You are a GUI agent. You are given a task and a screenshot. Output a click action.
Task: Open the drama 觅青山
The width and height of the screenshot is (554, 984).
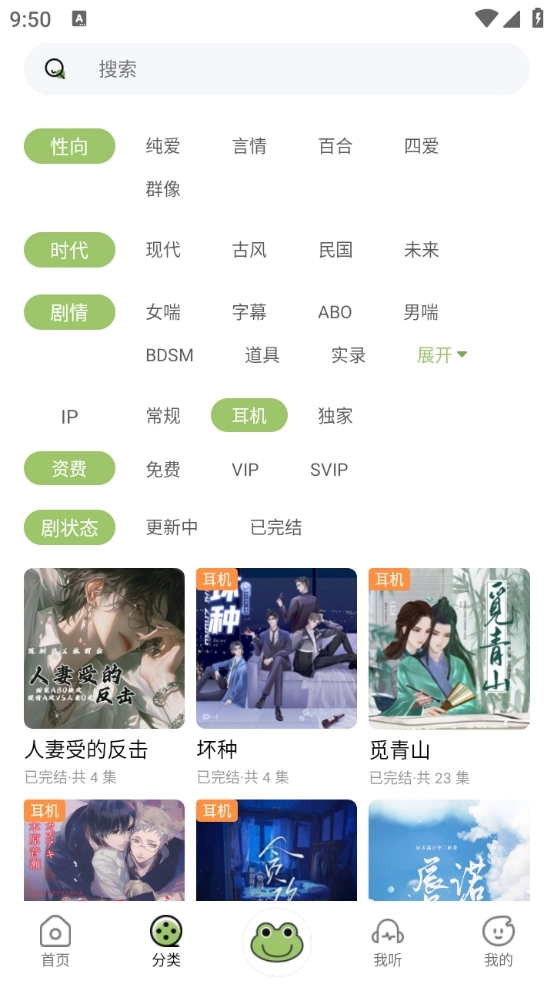click(449, 676)
